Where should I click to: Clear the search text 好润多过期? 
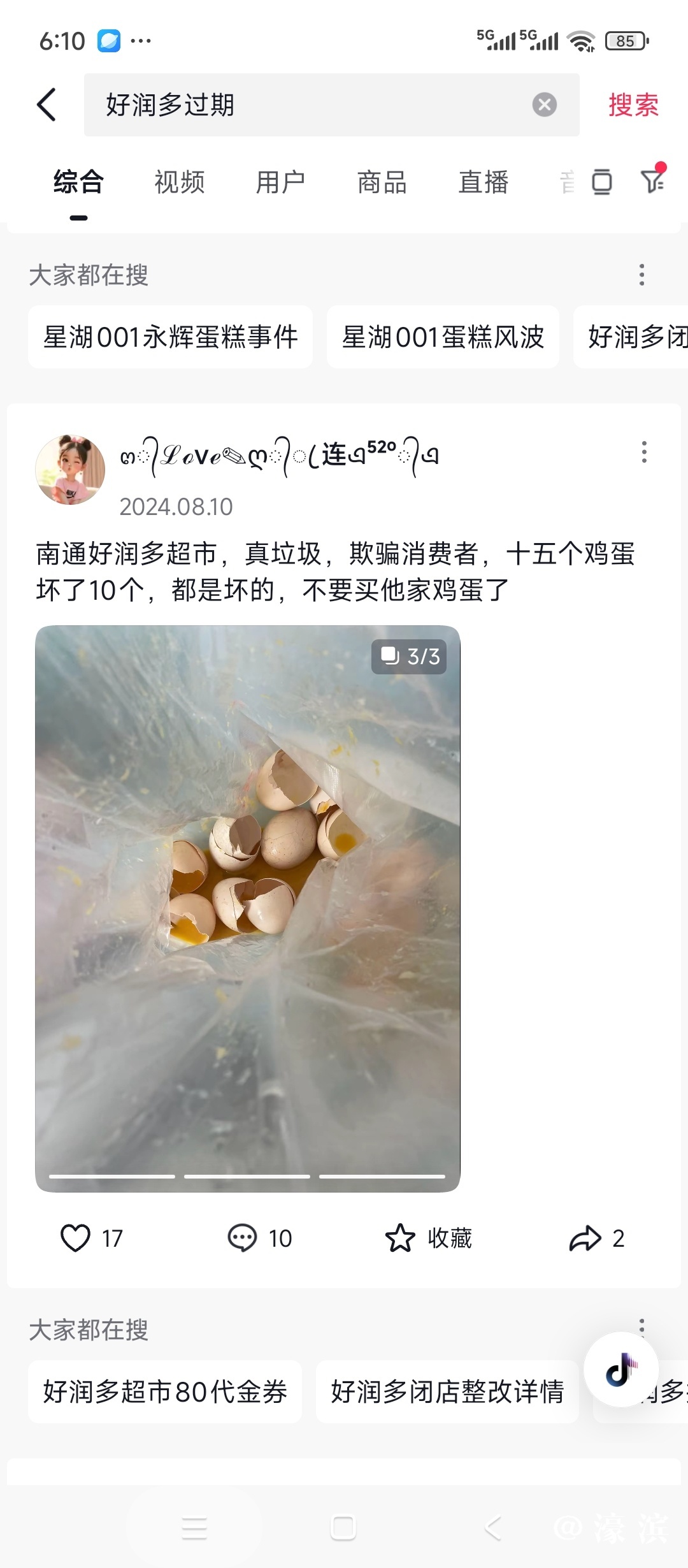coord(544,105)
